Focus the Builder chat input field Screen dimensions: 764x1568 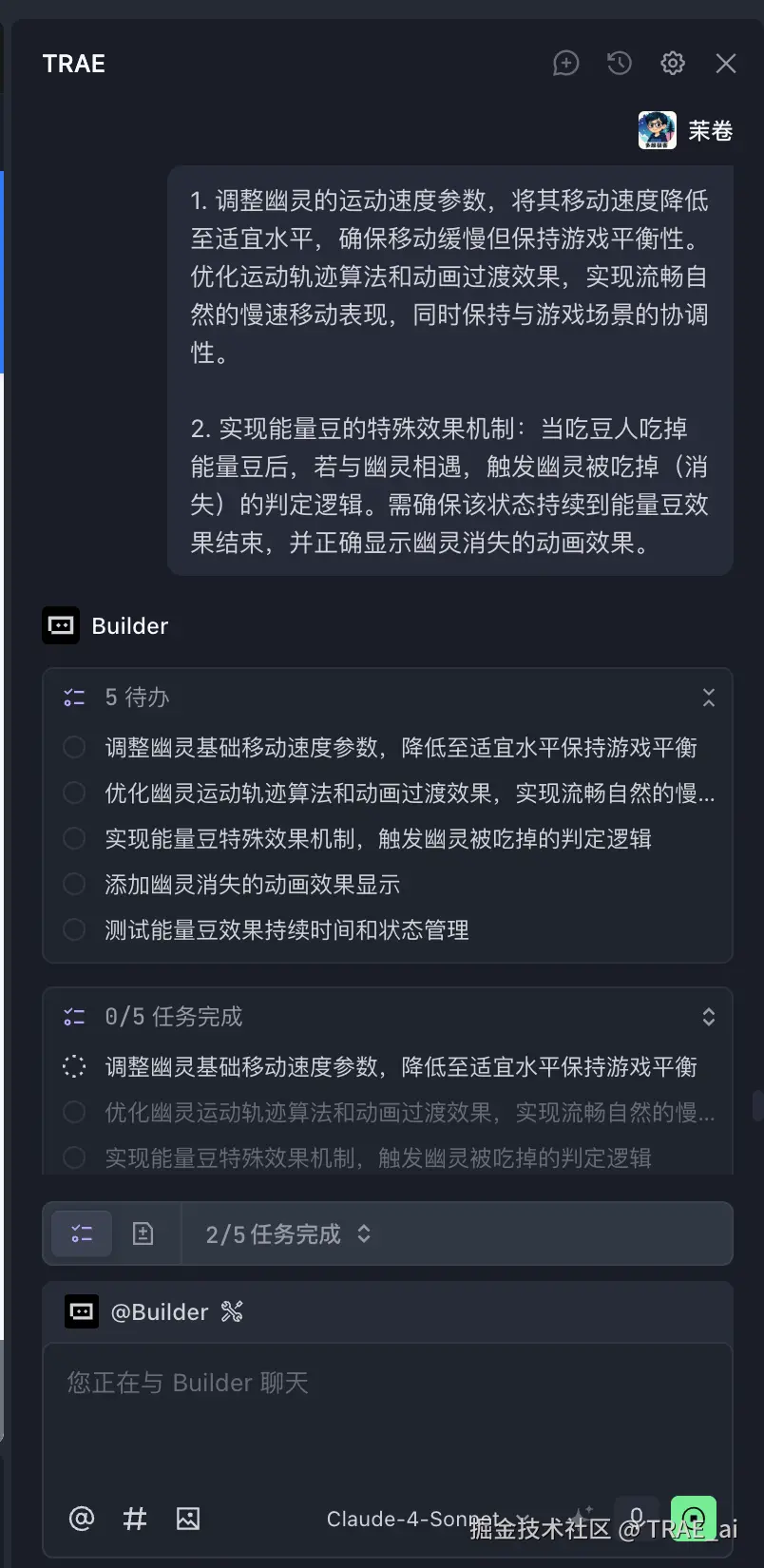pyautogui.click(x=388, y=1416)
